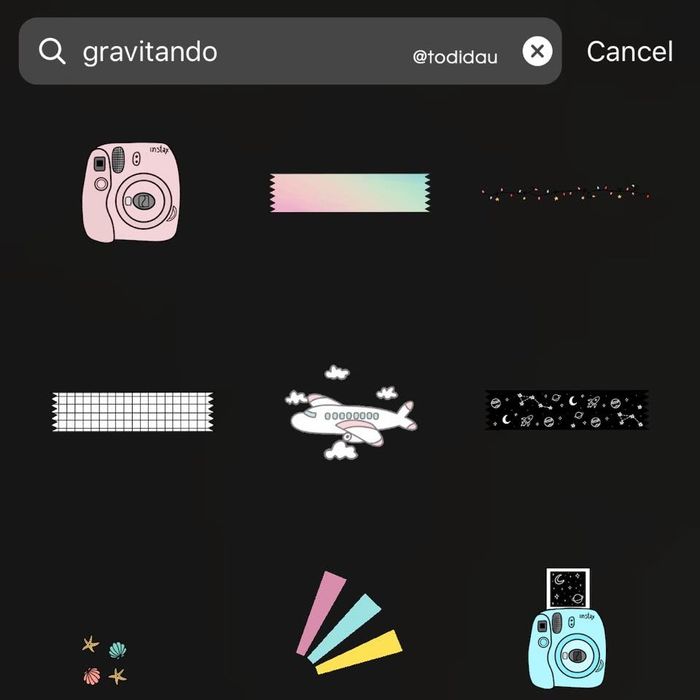
Task: Select the white grid tape sticker
Action: pyautogui.click(x=133, y=411)
